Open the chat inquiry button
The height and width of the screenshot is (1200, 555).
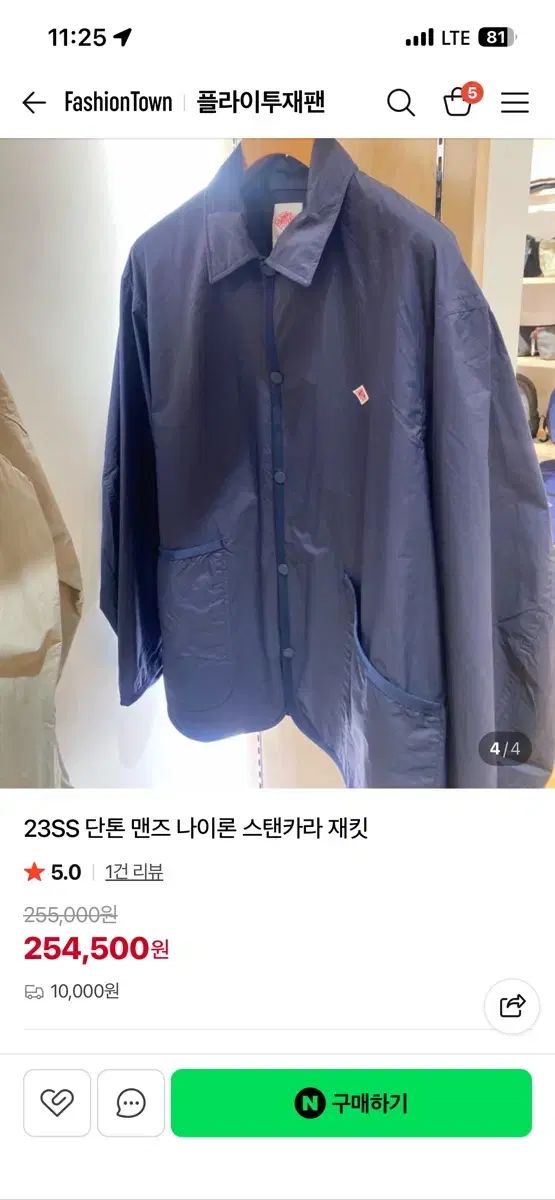click(x=131, y=1103)
